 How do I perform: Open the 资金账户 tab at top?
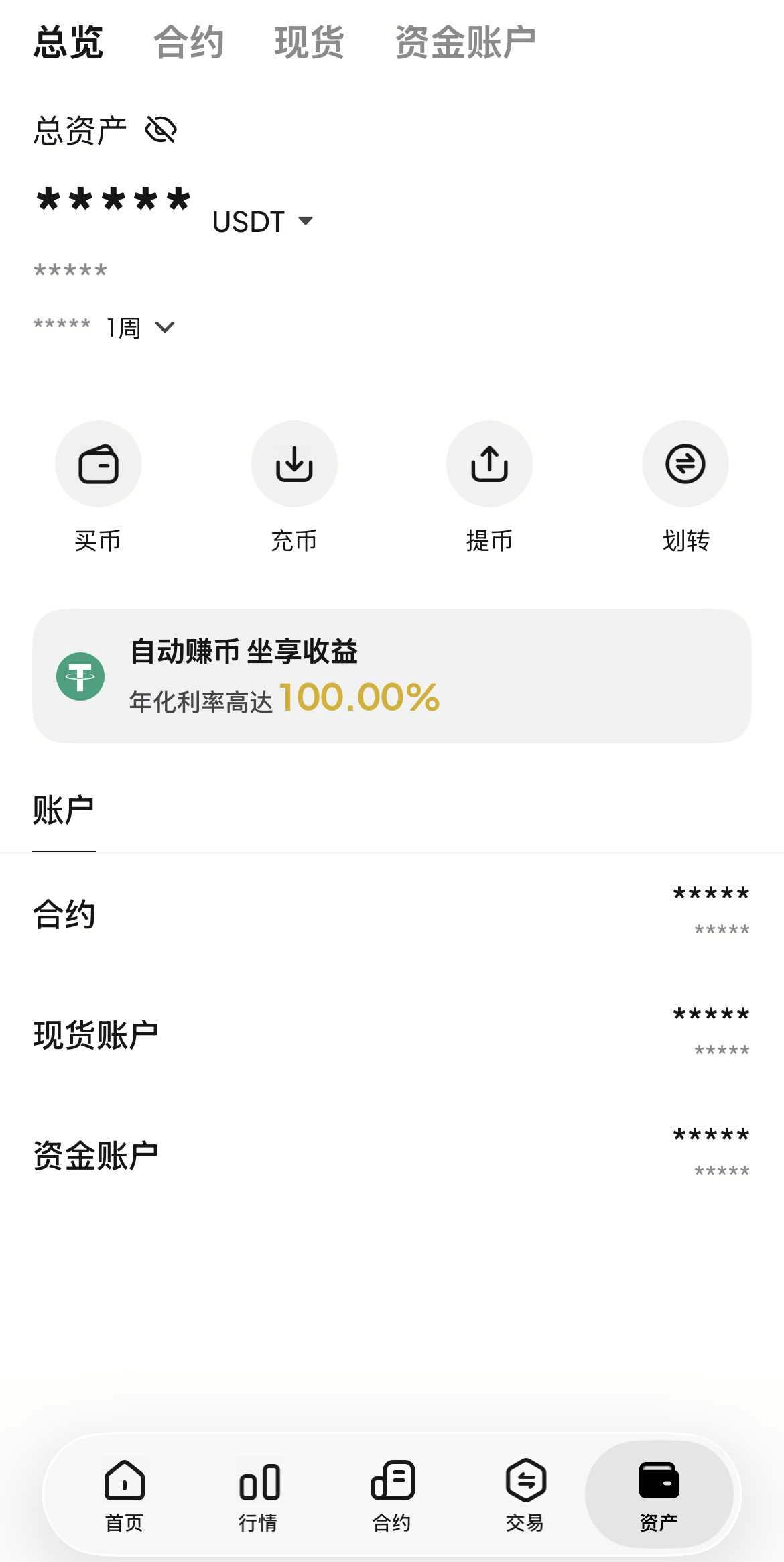pos(466,42)
